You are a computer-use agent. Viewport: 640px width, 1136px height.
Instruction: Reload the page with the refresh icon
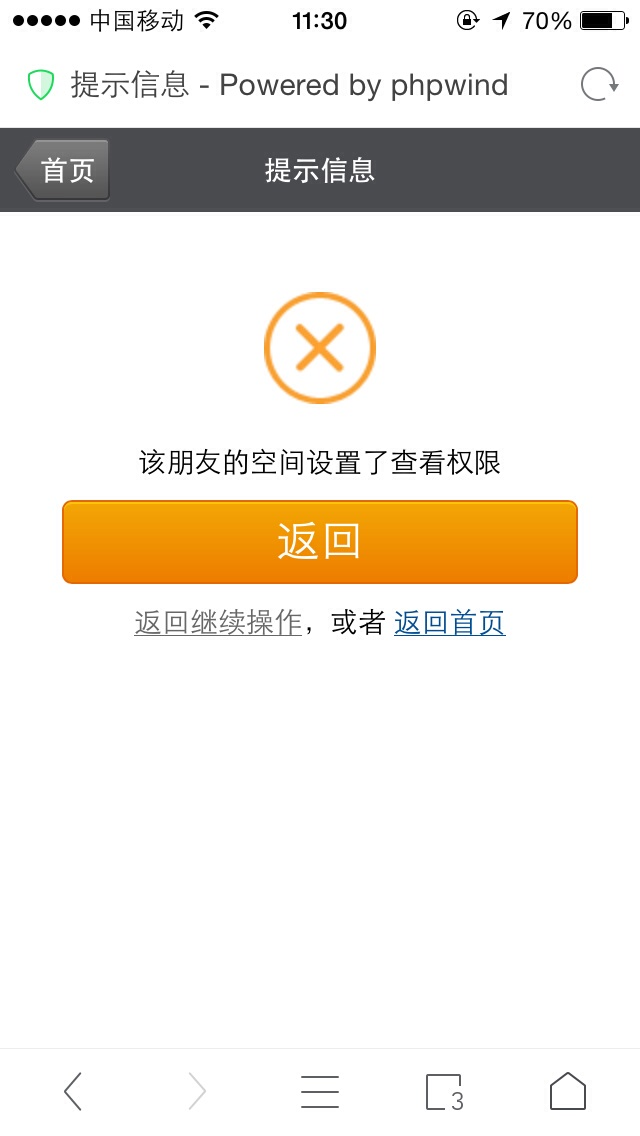pos(599,85)
